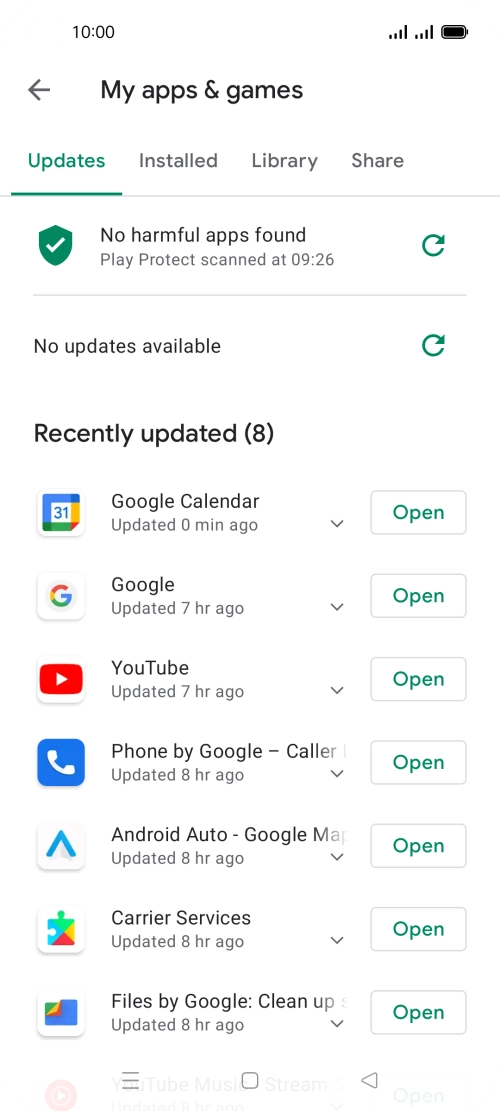500x1111 pixels.
Task: Refresh the No updates available check
Action: point(433,346)
